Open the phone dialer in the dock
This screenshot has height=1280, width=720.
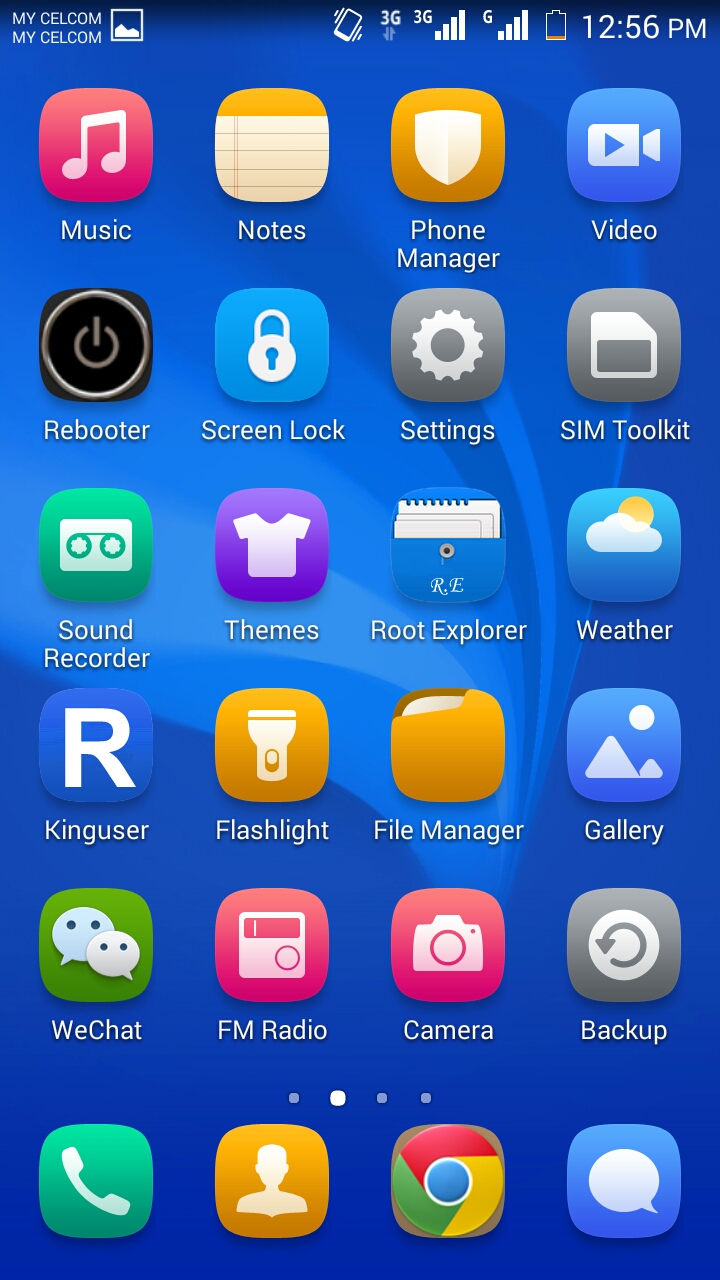(x=96, y=1181)
